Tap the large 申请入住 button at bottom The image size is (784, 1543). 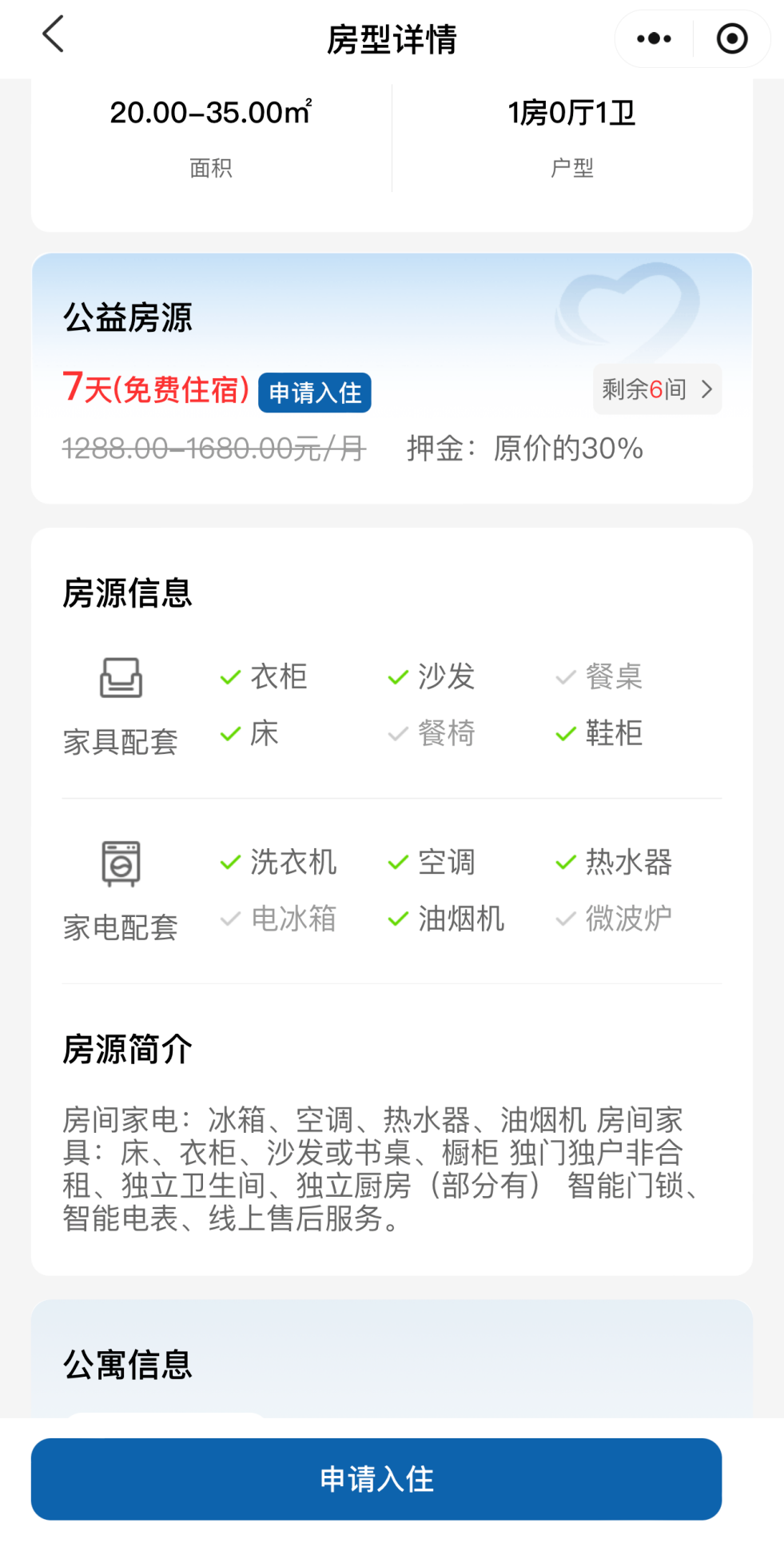click(376, 1479)
